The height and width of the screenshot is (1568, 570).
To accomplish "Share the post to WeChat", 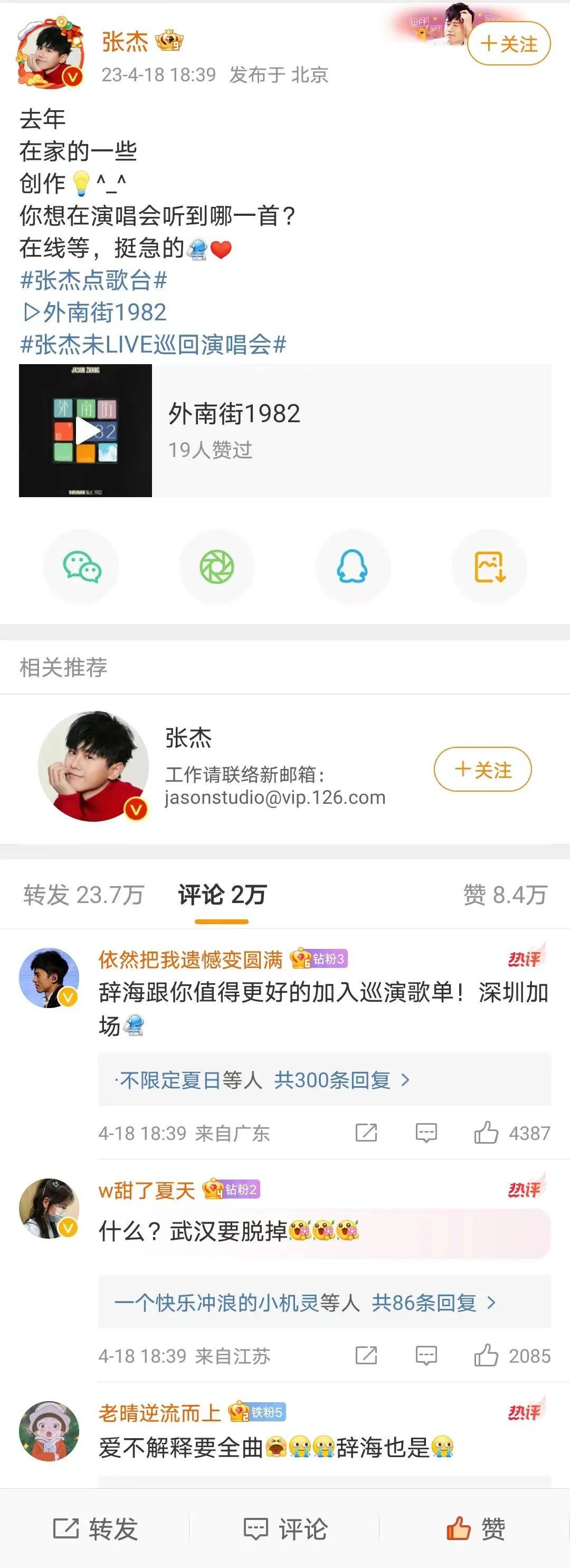I will click(82, 567).
